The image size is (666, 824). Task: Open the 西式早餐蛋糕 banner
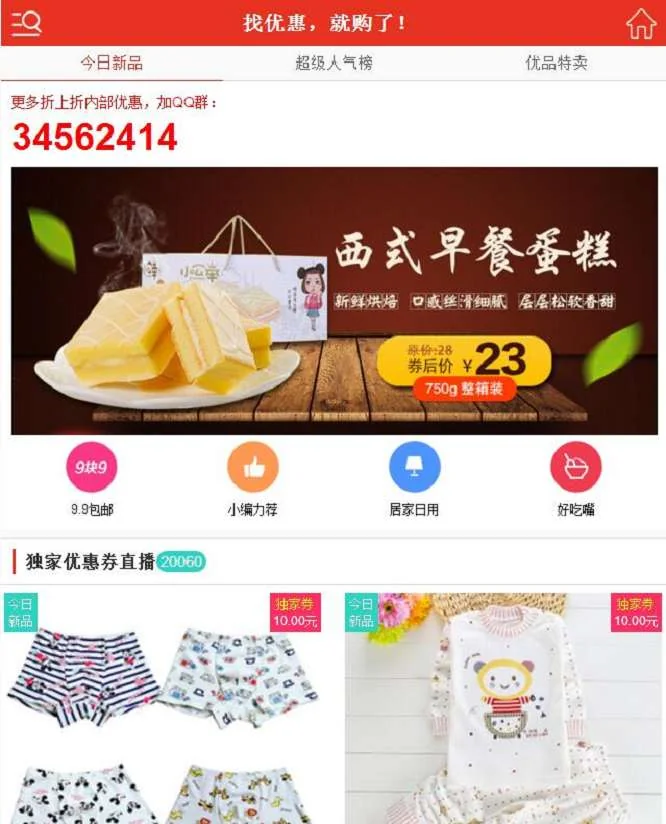tap(334, 300)
